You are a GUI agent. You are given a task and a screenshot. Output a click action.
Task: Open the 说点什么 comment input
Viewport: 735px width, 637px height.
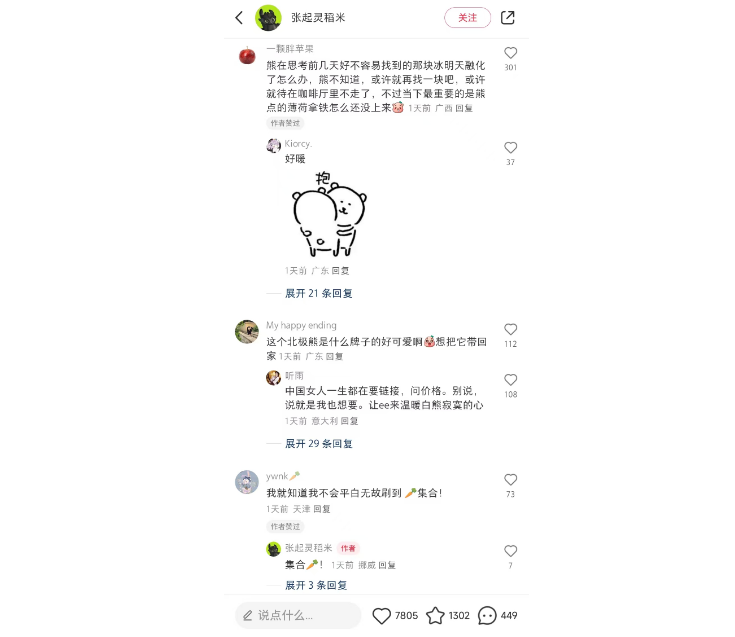click(x=298, y=615)
